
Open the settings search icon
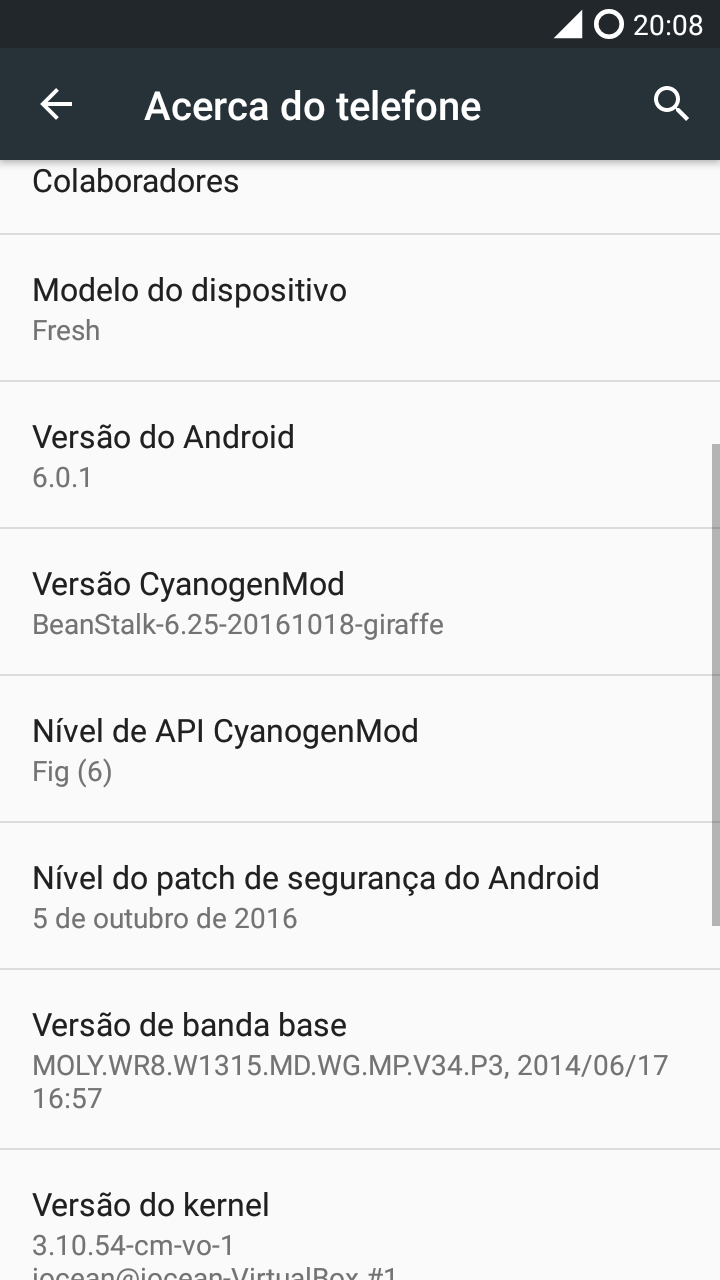tap(671, 104)
